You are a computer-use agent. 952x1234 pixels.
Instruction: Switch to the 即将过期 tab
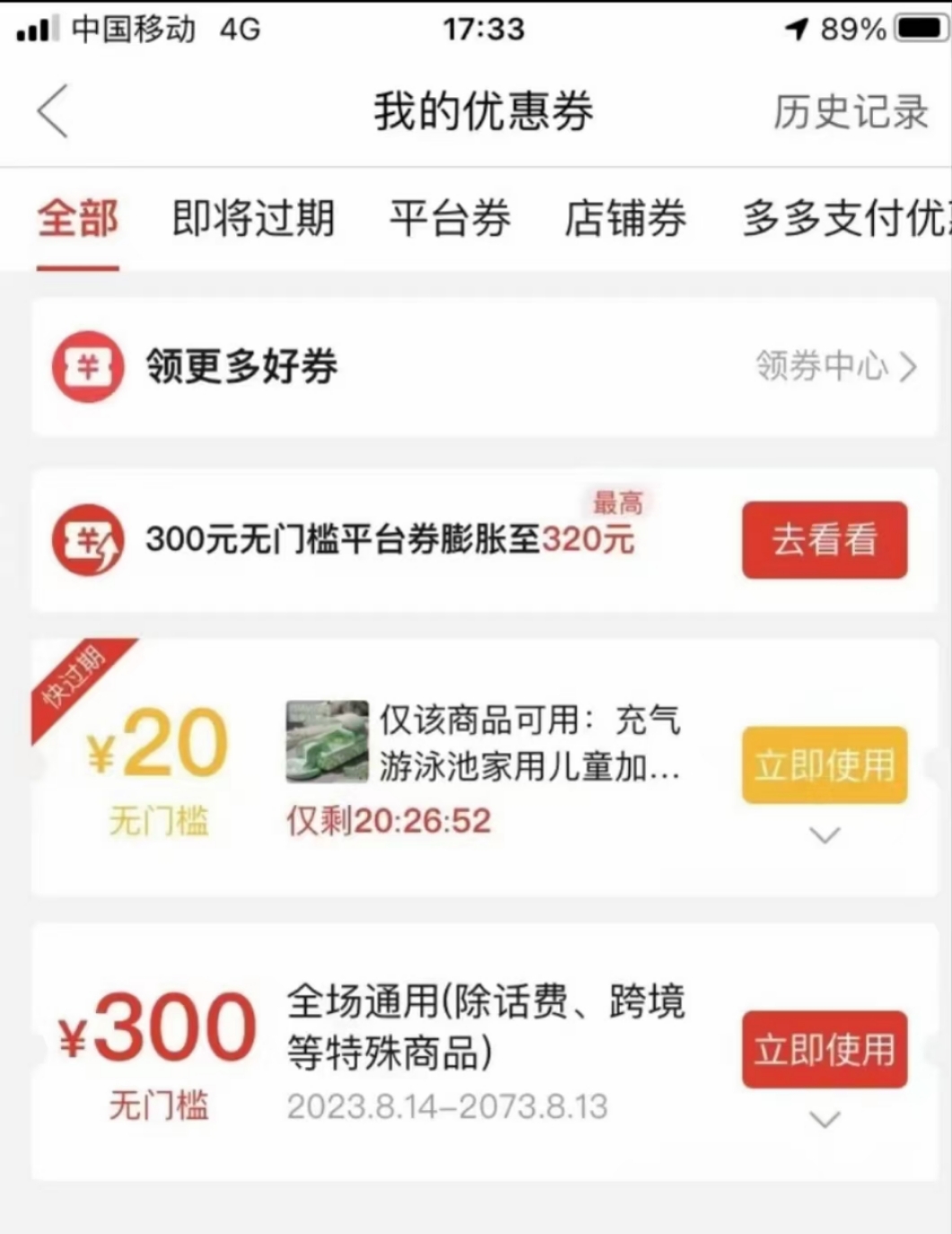pyautogui.click(x=253, y=218)
